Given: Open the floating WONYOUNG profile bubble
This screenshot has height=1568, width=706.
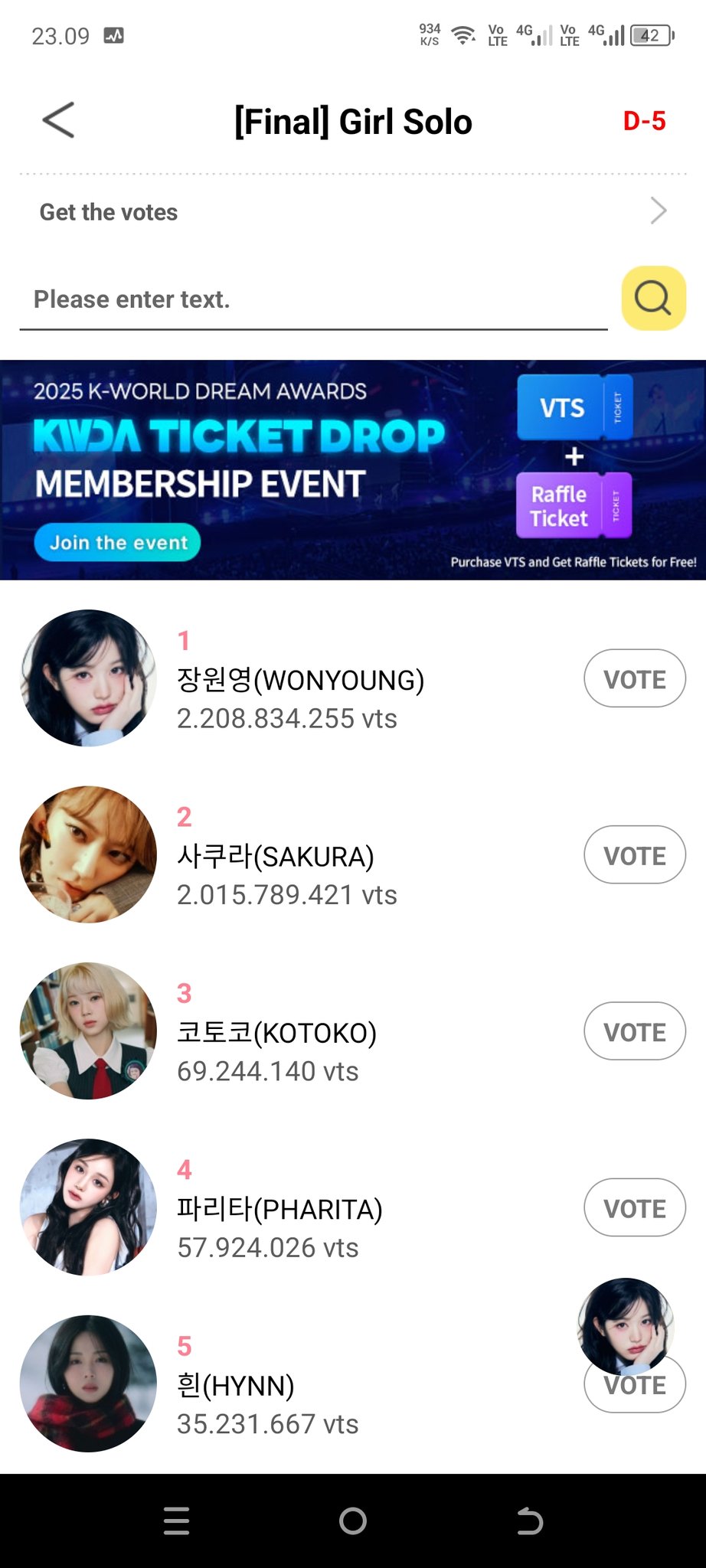Looking at the screenshot, I should (x=626, y=1326).
